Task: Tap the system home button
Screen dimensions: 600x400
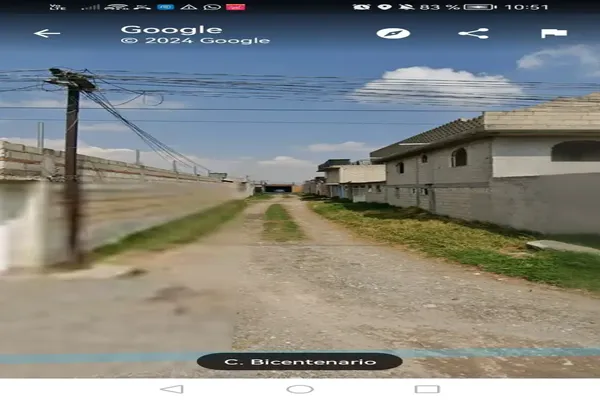Action: click(x=300, y=389)
